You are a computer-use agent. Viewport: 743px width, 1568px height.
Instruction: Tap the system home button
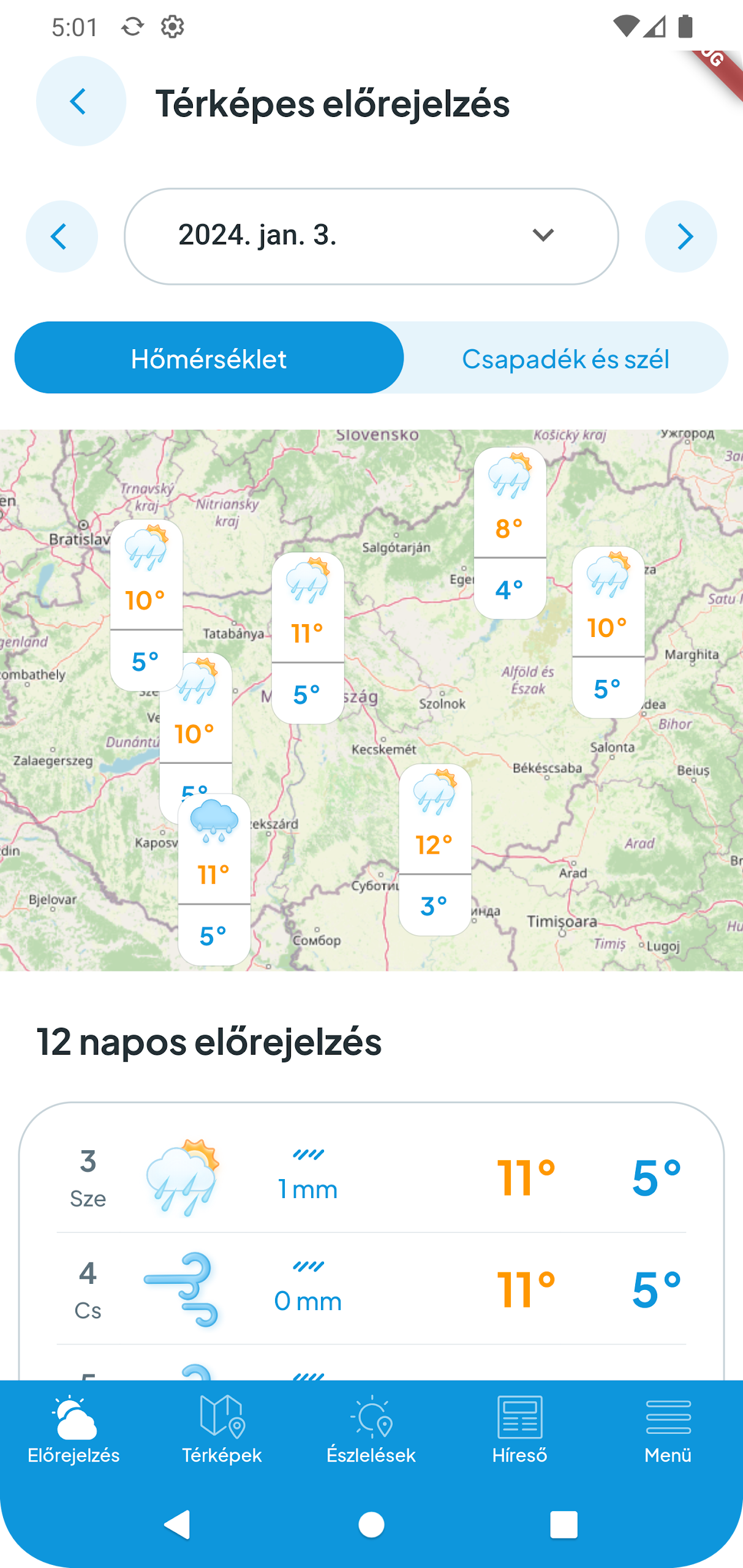pyautogui.click(x=371, y=1525)
